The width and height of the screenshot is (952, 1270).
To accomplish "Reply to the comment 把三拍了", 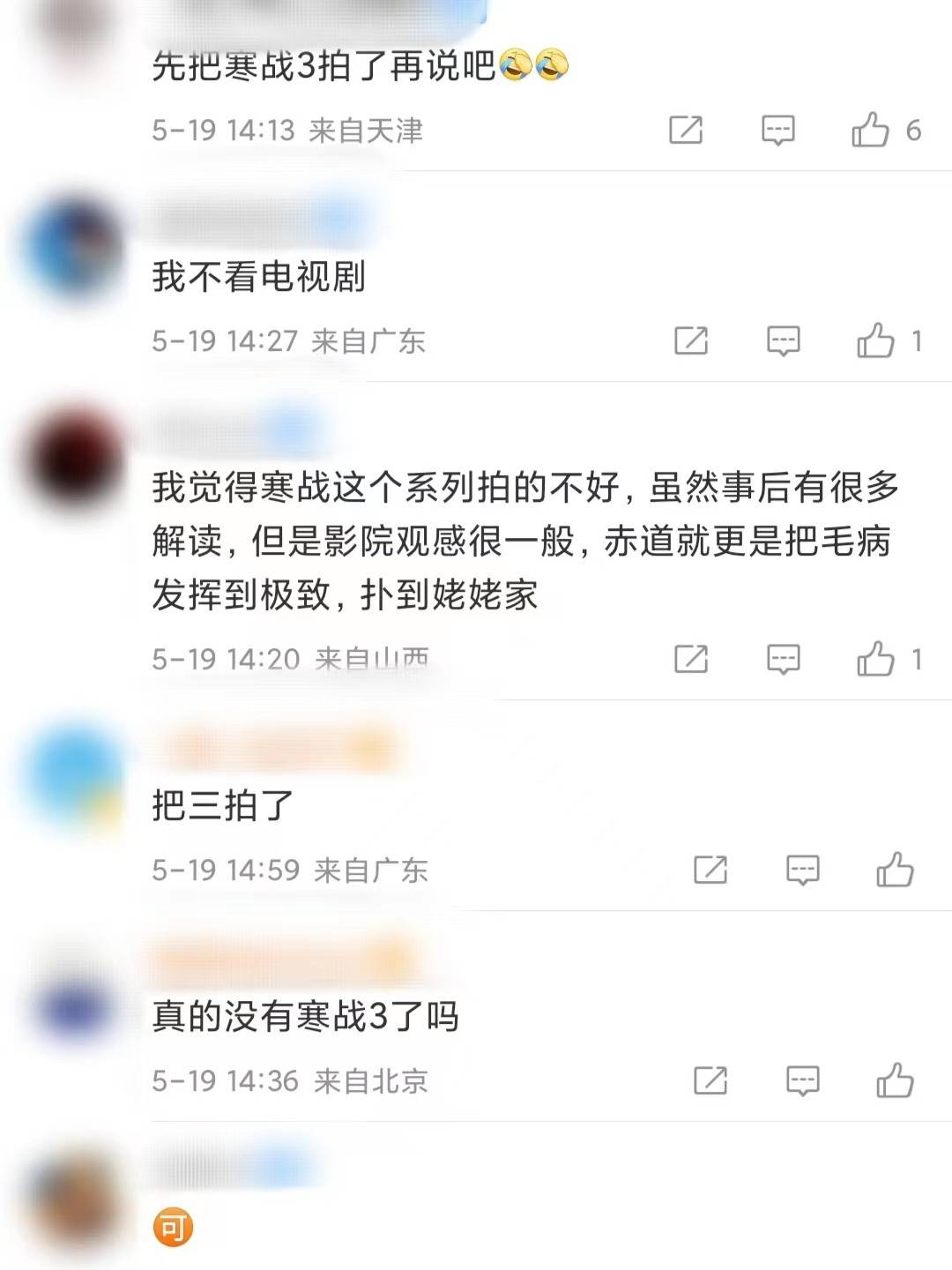I will pyautogui.click(x=802, y=870).
